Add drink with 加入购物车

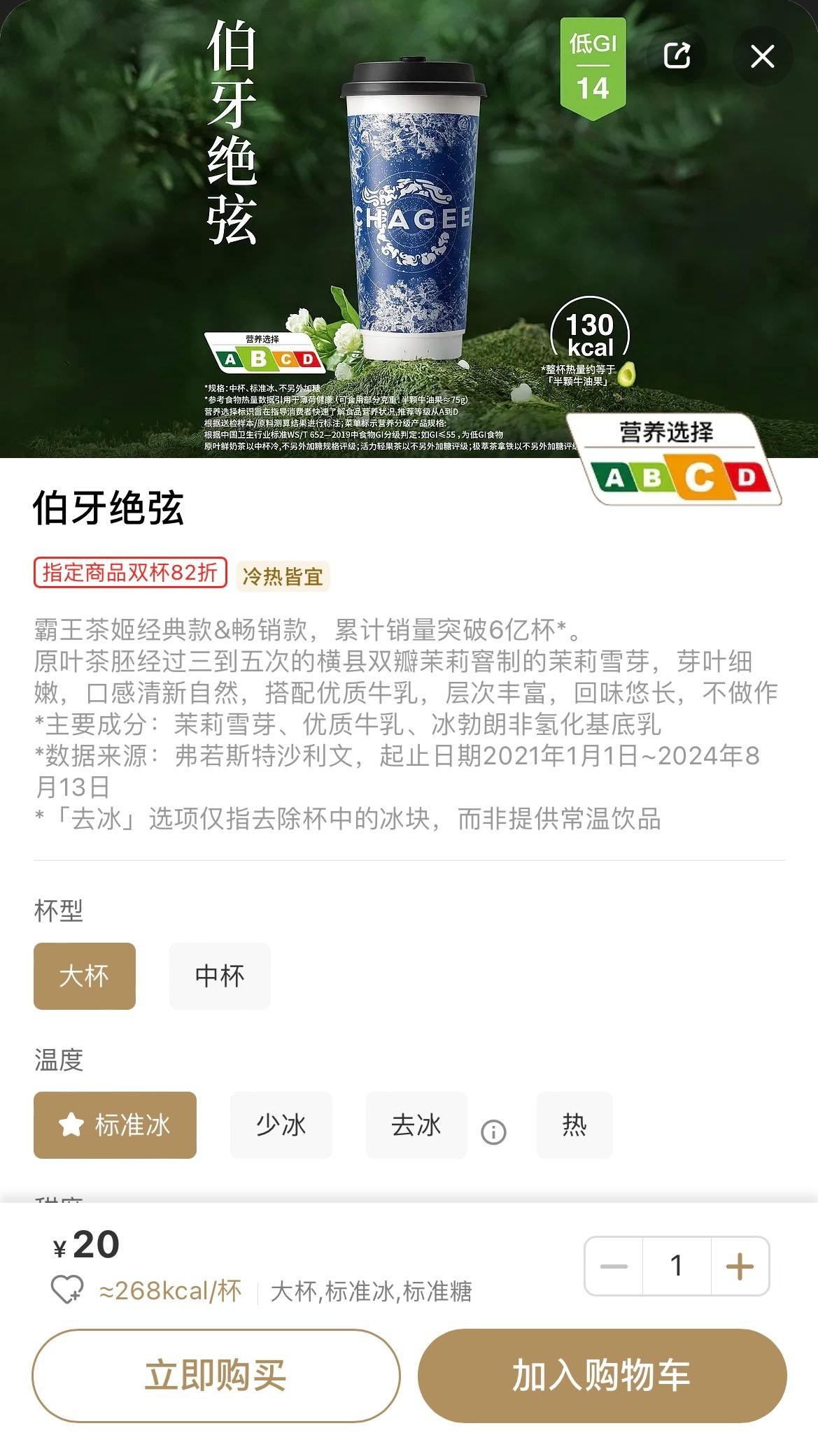coord(602,1375)
